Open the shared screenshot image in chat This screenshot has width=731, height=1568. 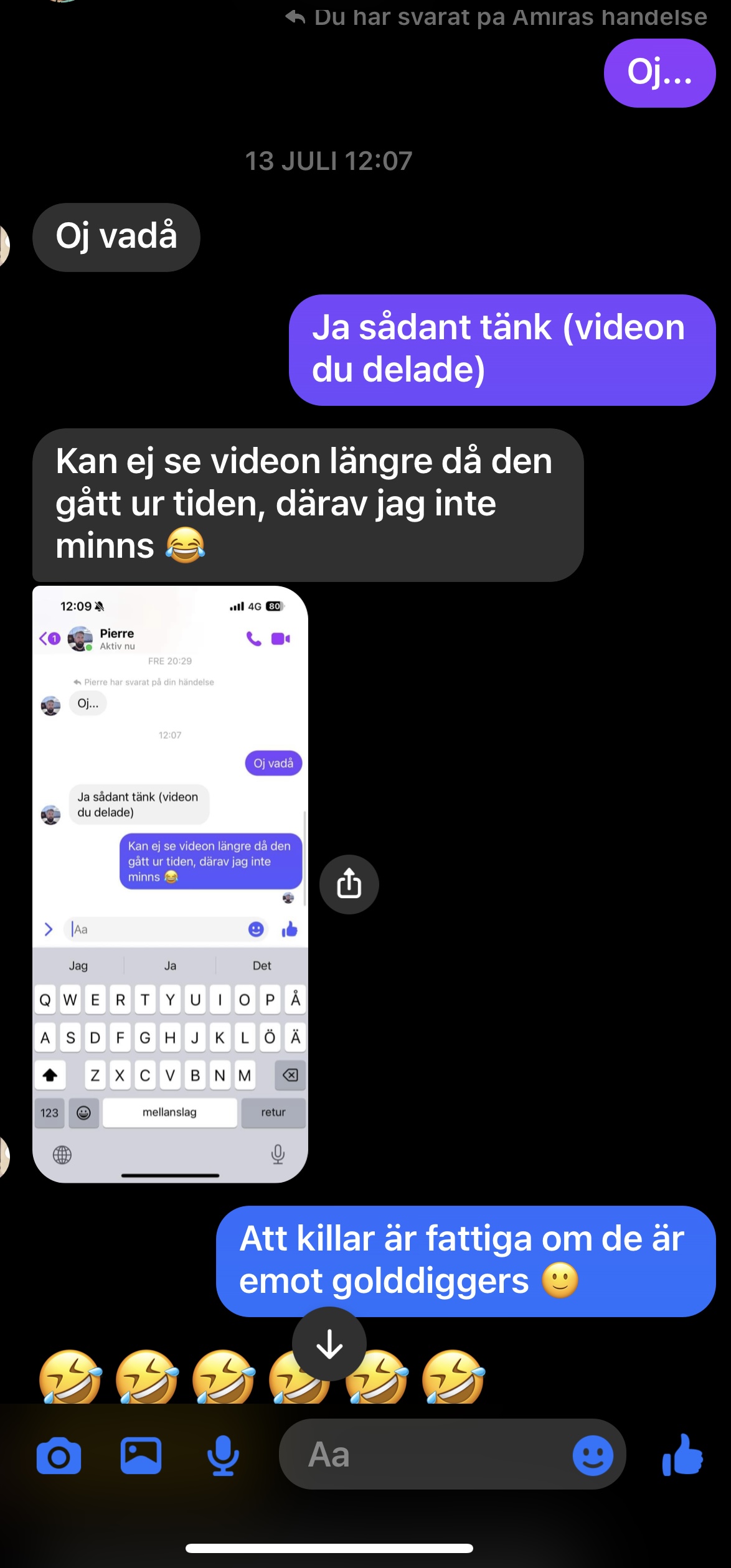pyautogui.click(x=170, y=883)
